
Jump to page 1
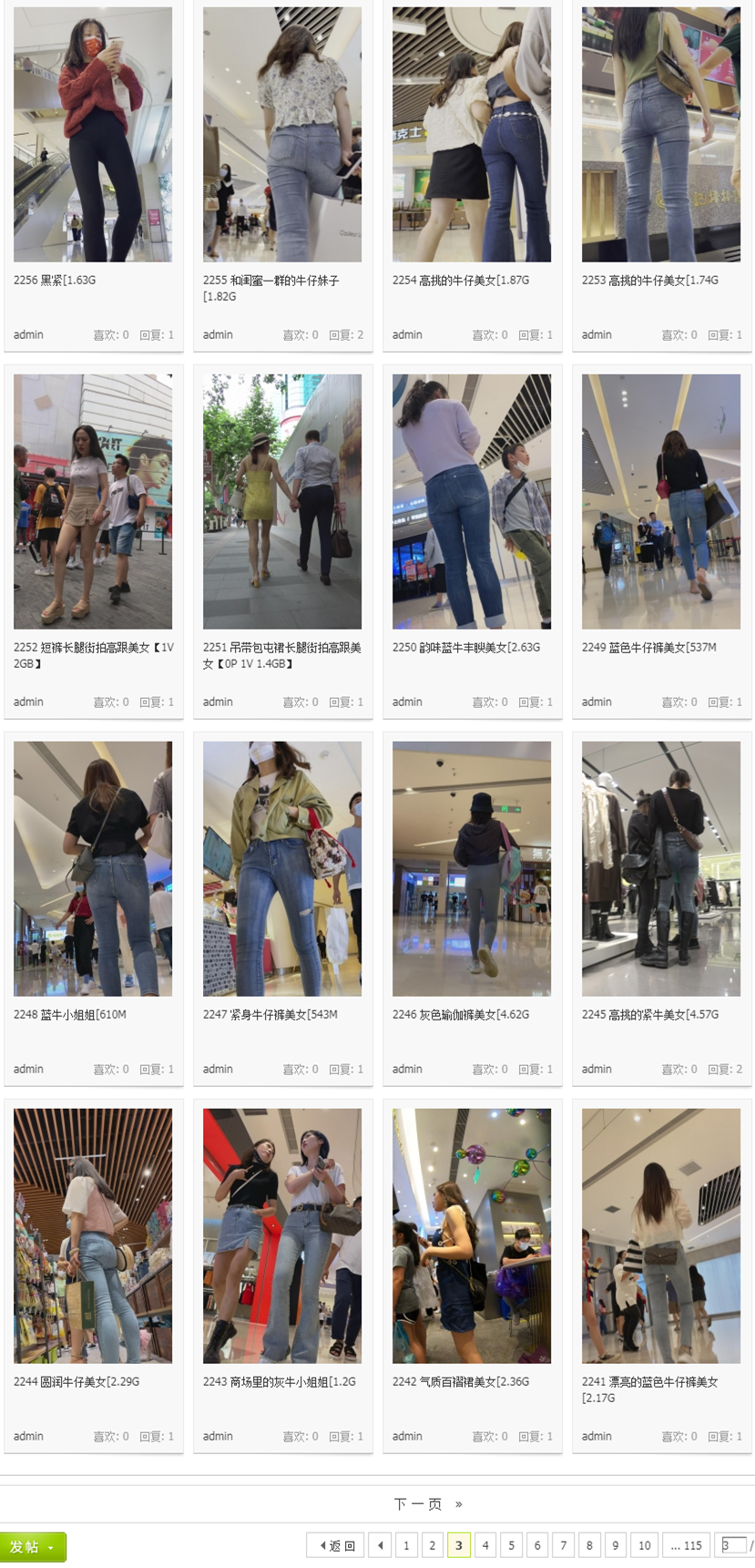[406, 1545]
